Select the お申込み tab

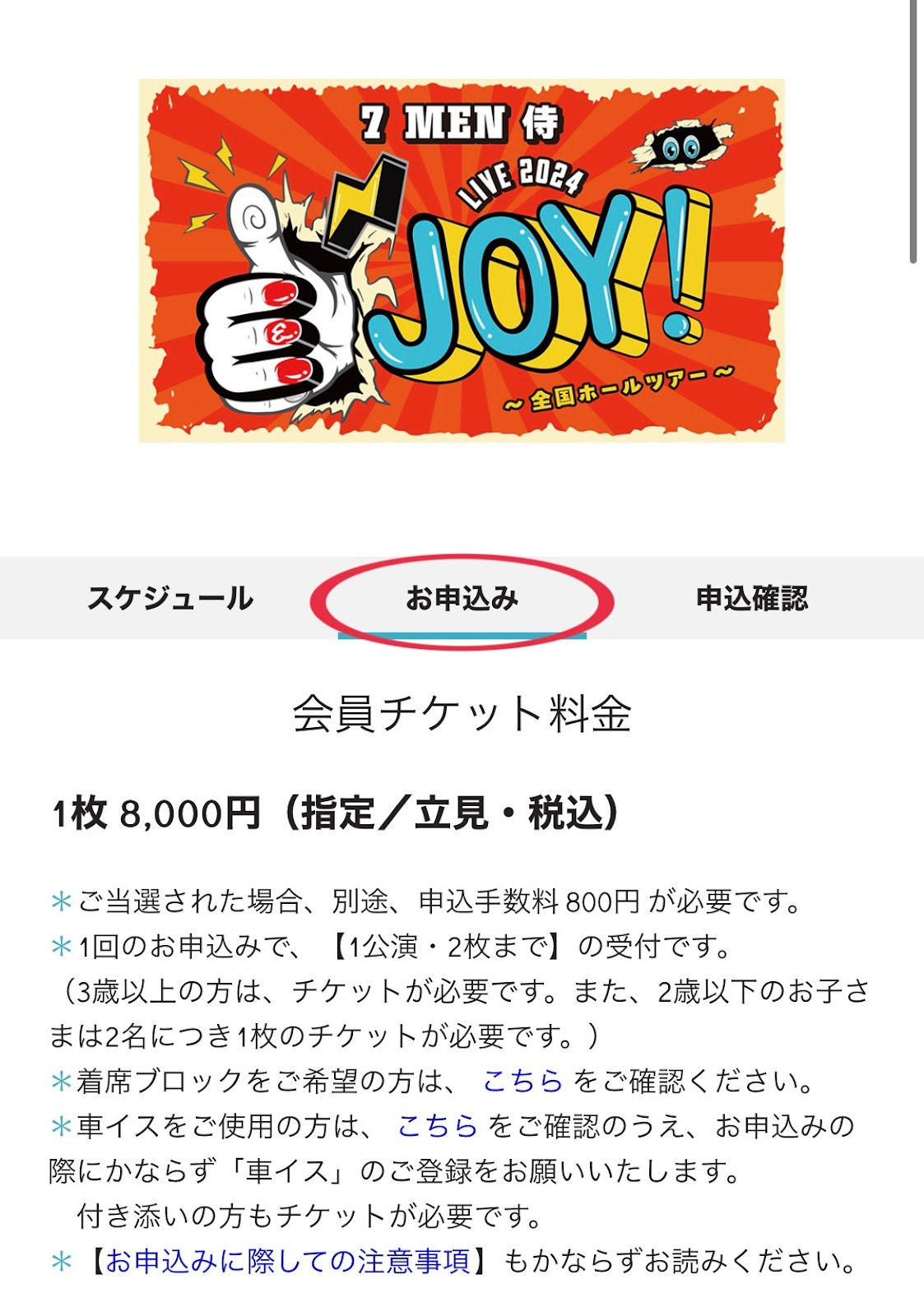[462, 598]
